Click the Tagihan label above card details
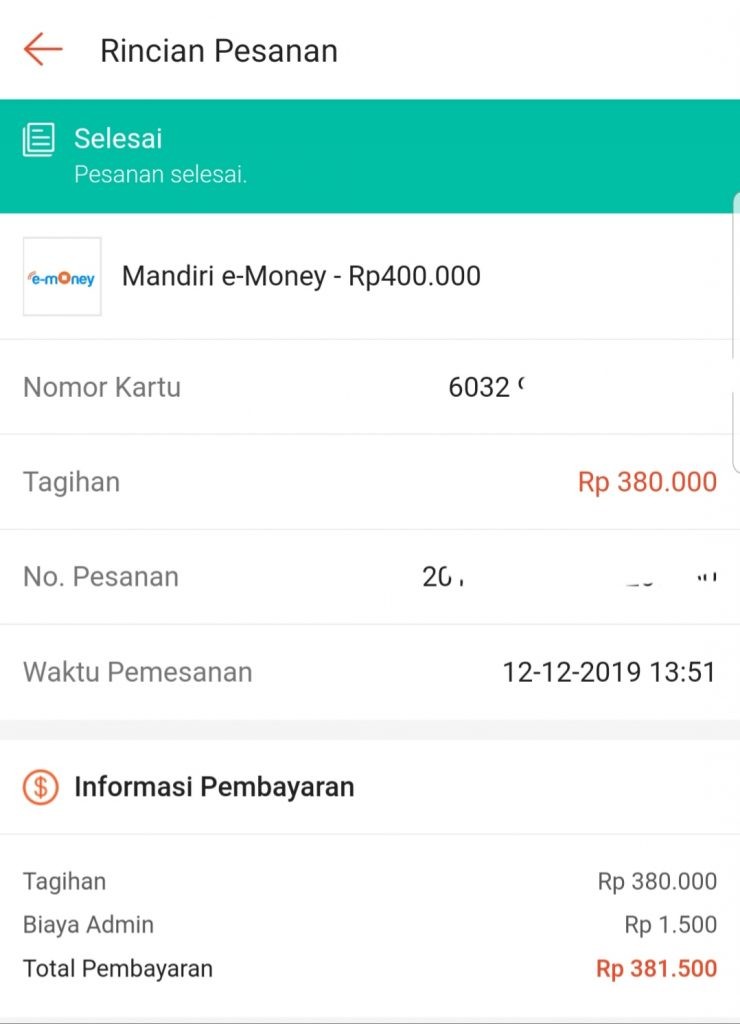The height and width of the screenshot is (1024, 740). tap(70, 481)
